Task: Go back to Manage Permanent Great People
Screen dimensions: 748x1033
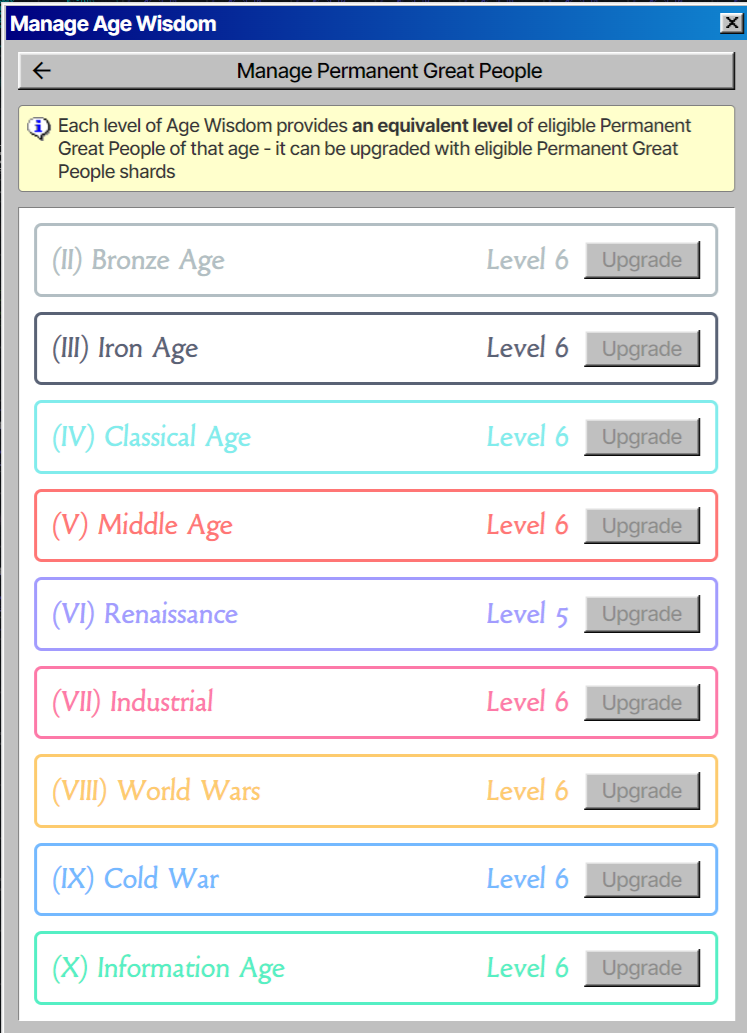Action: pos(376,71)
